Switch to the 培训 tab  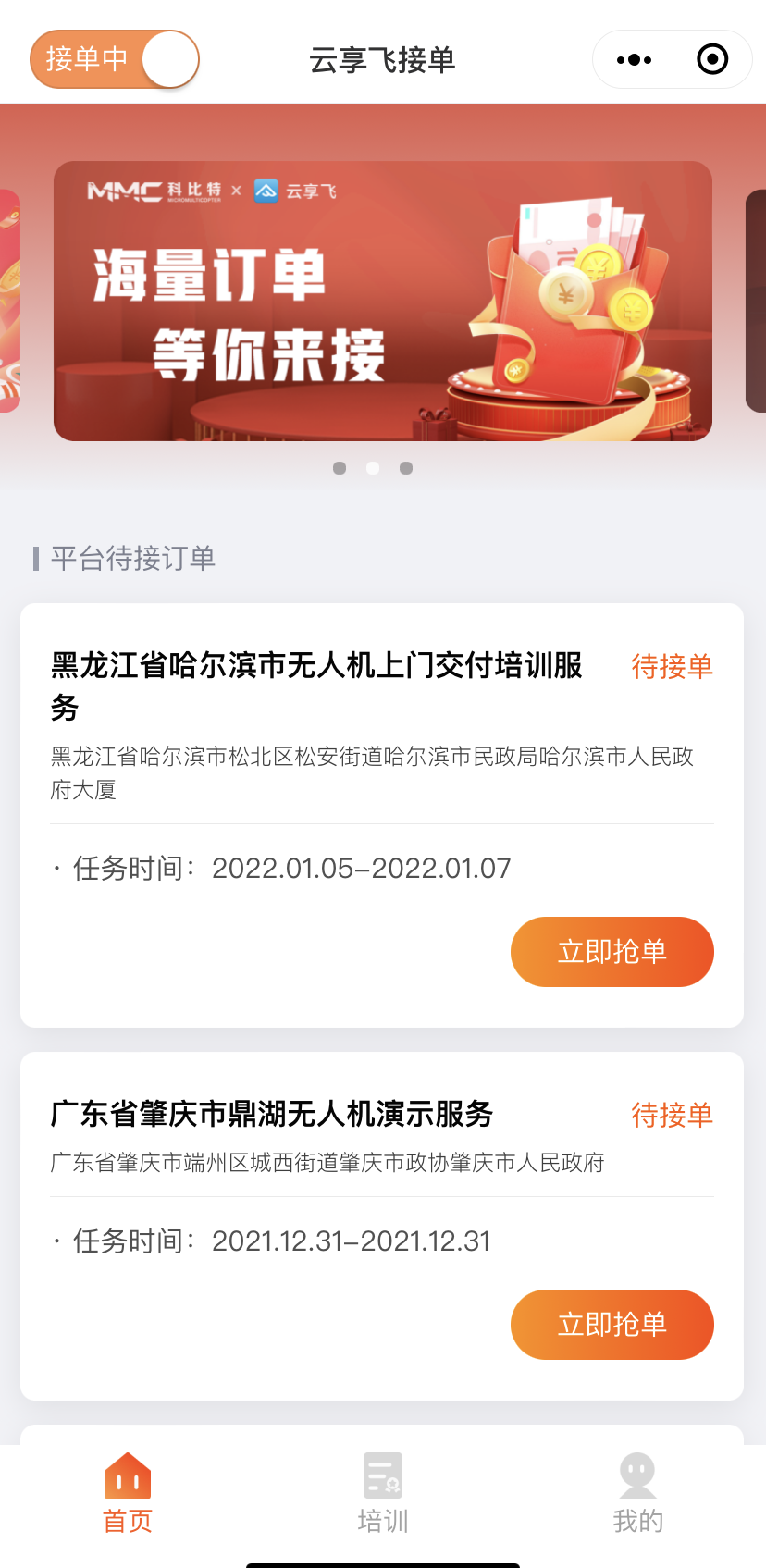click(382, 1494)
